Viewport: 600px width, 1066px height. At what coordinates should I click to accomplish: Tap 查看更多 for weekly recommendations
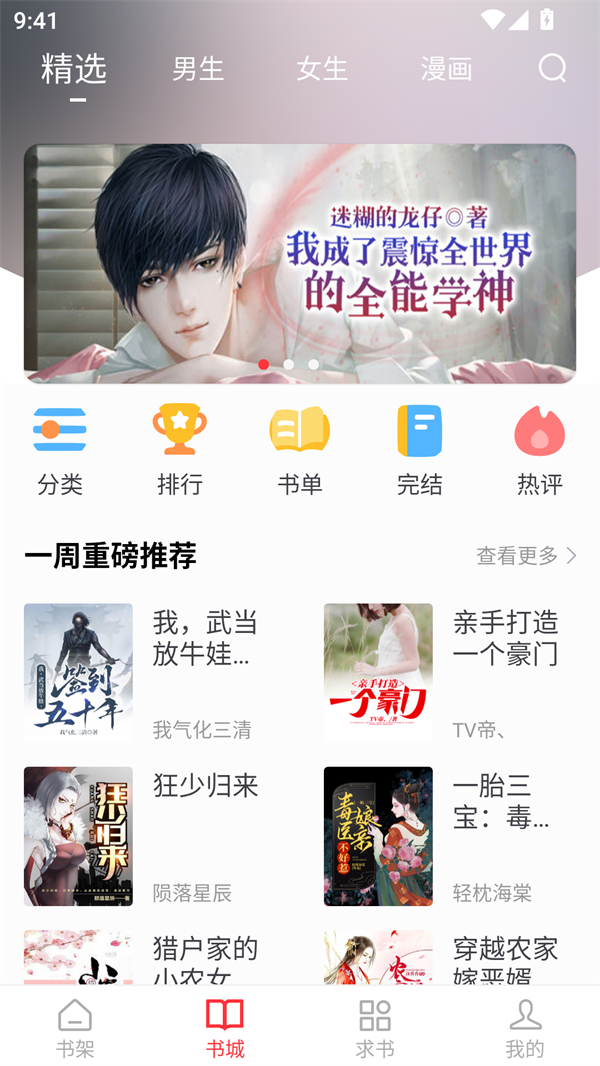(x=526, y=556)
